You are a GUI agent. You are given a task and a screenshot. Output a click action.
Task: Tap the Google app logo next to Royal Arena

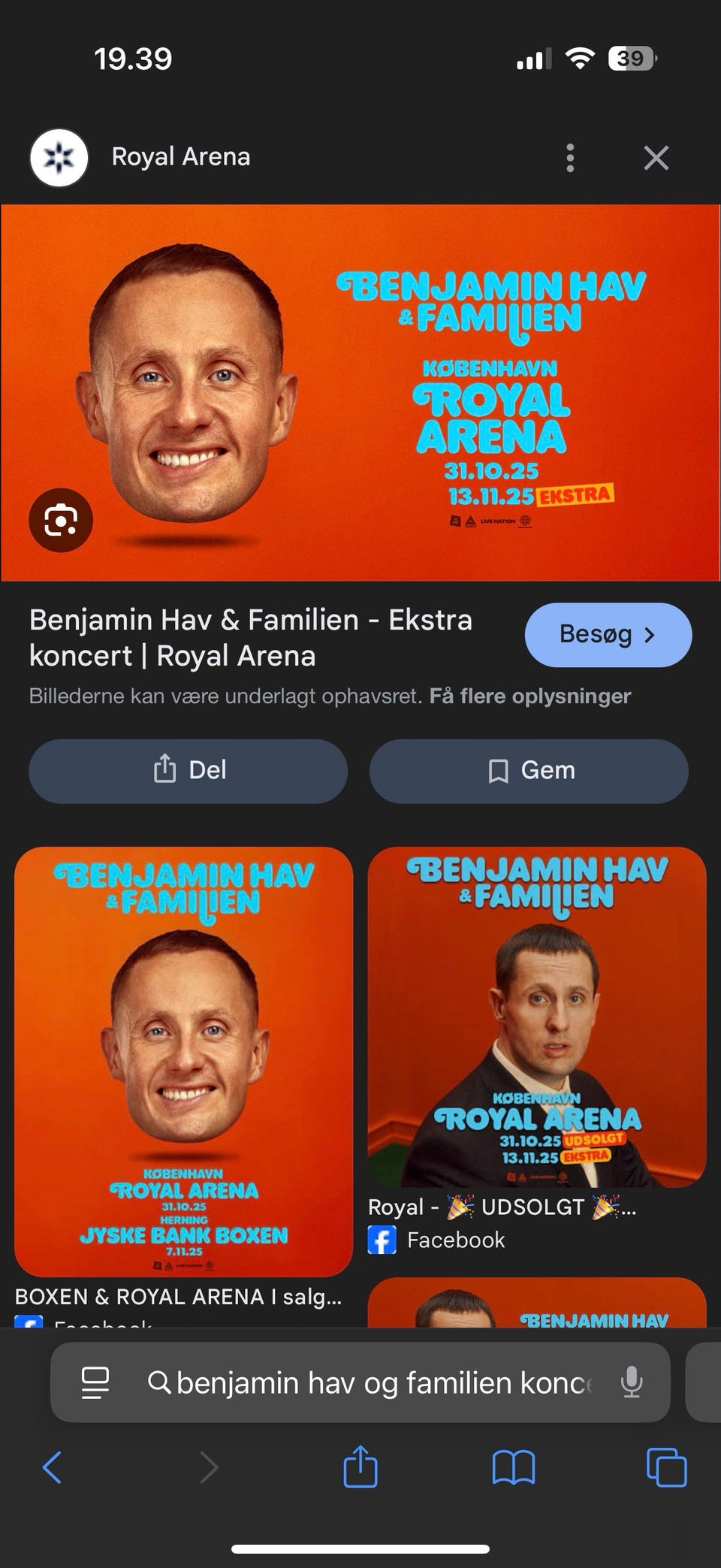pos(59,158)
